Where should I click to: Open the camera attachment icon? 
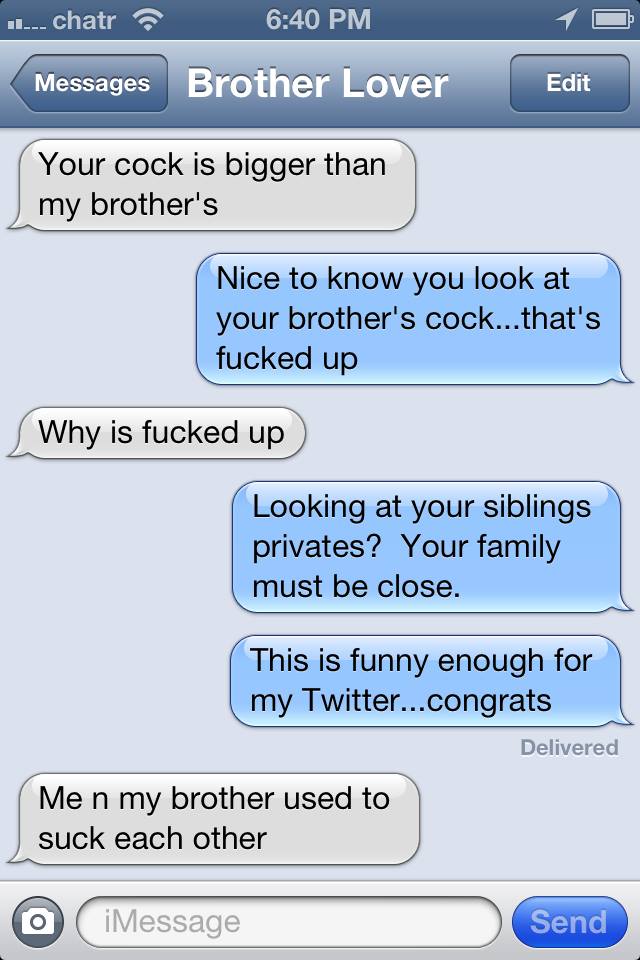tap(37, 921)
